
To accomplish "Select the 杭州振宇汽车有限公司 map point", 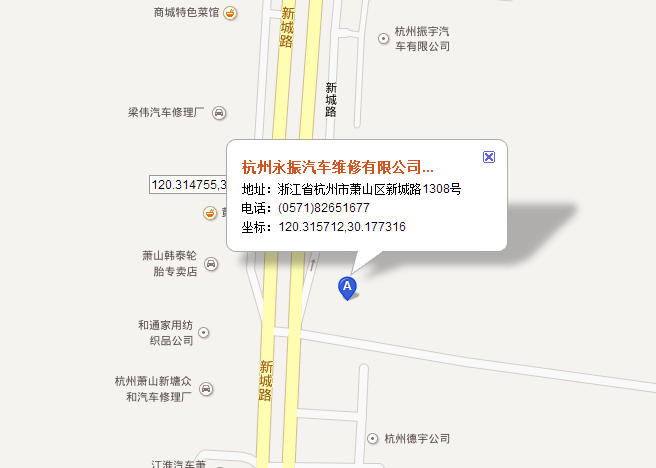I will 383,38.
